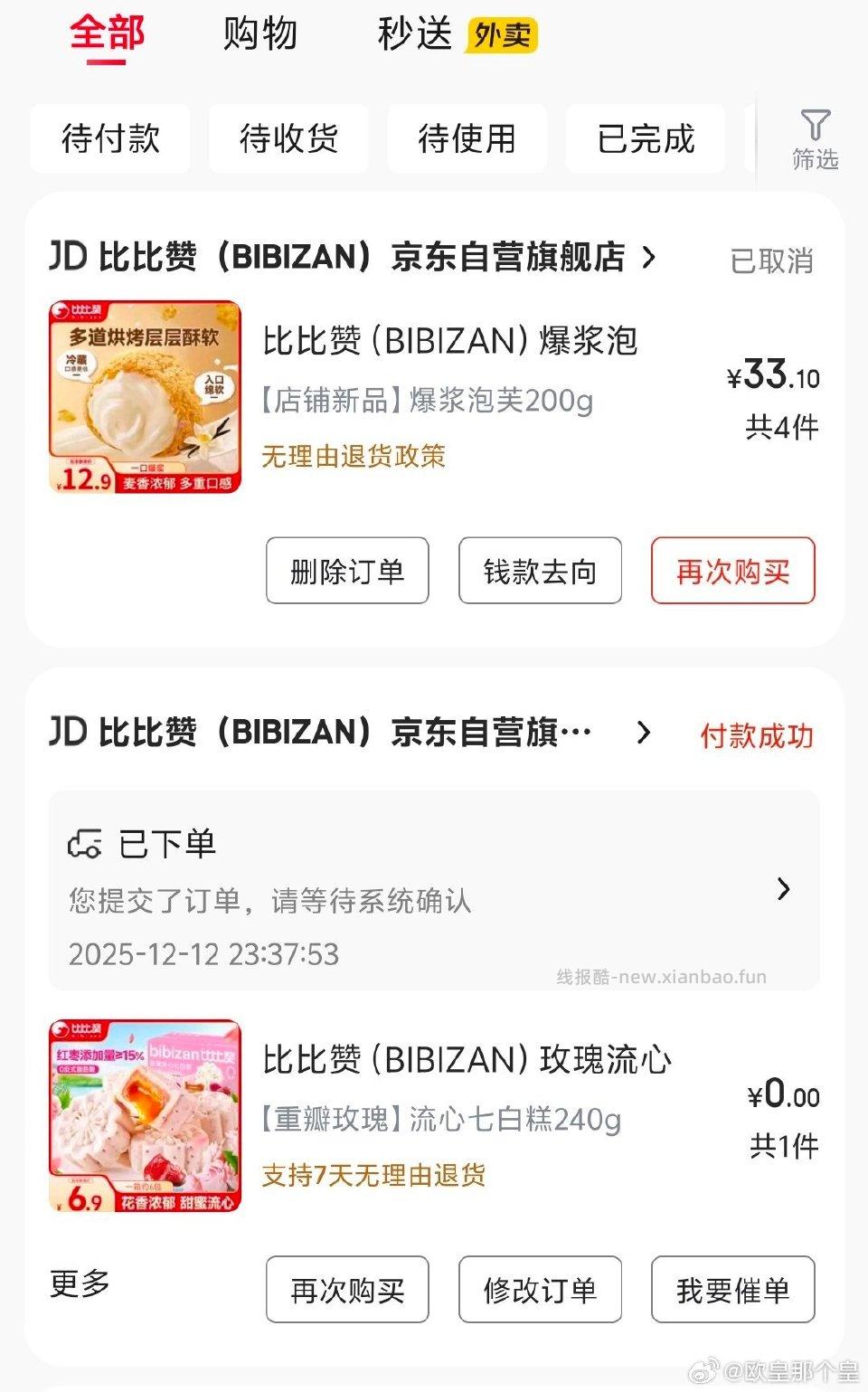868x1392 pixels.
Task: Click 钱款去向 to track the refund
Action: (540, 571)
